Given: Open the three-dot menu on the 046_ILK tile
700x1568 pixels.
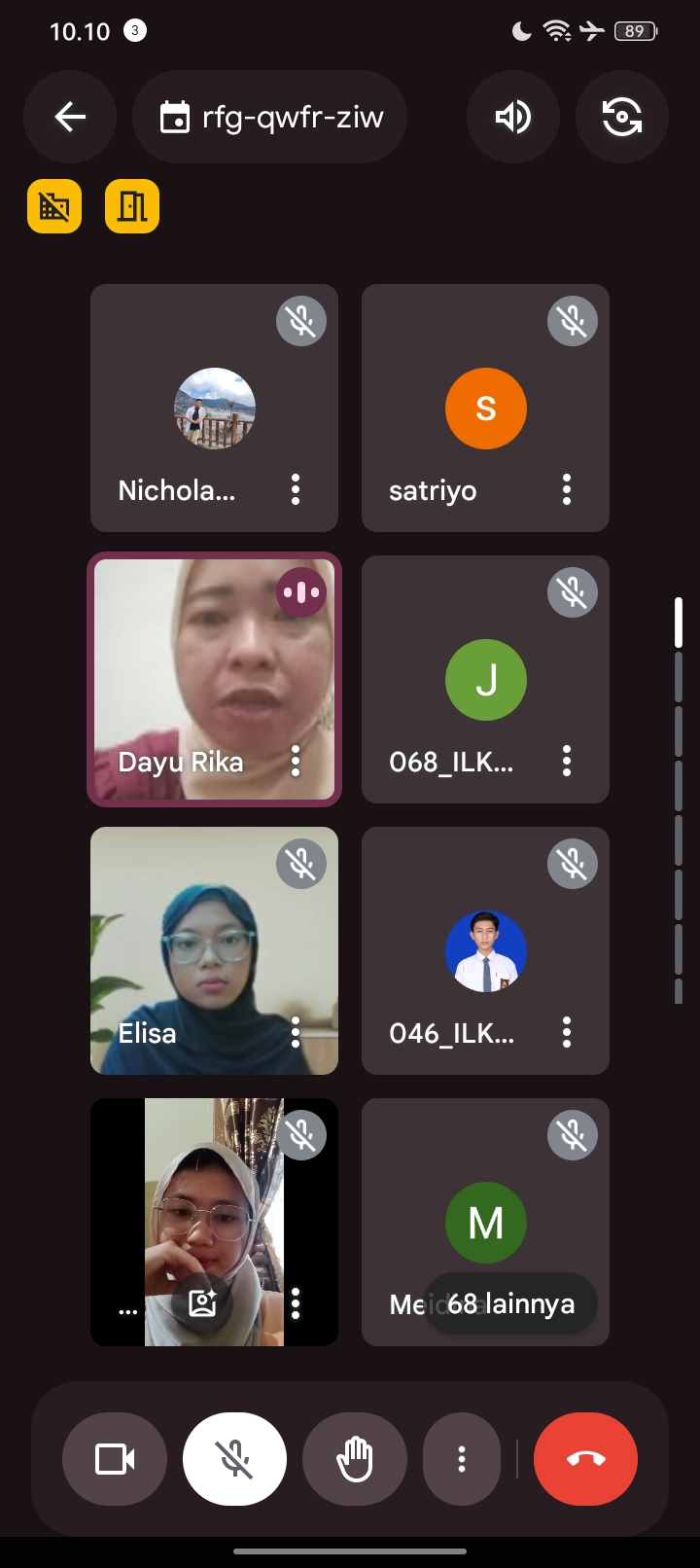Looking at the screenshot, I should coord(567,1032).
